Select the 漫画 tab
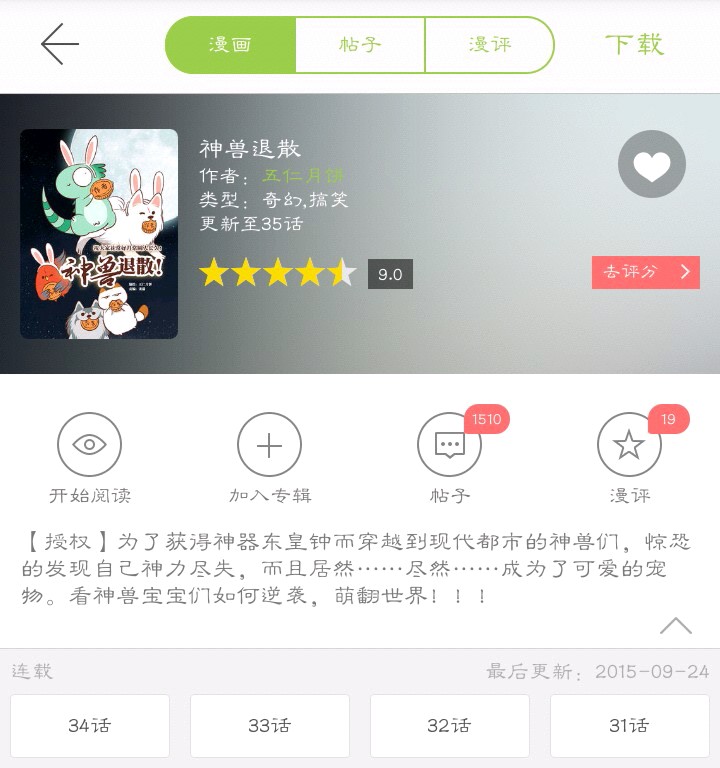 tap(231, 45)
